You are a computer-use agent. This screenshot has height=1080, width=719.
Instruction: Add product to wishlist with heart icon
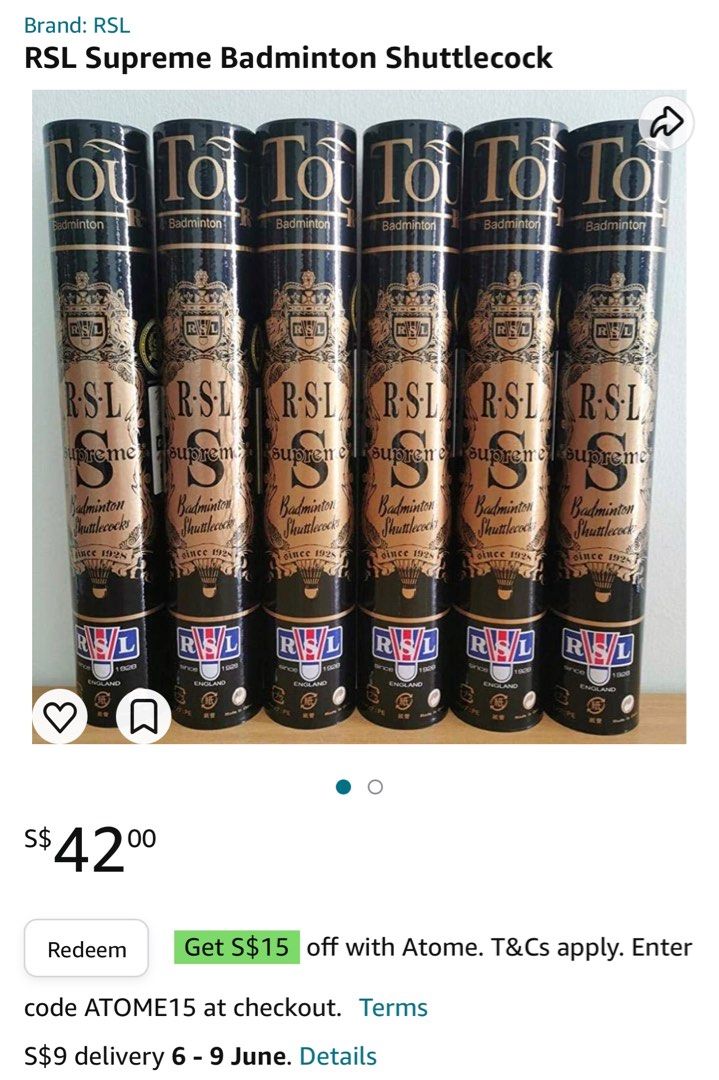click(60, 717)
